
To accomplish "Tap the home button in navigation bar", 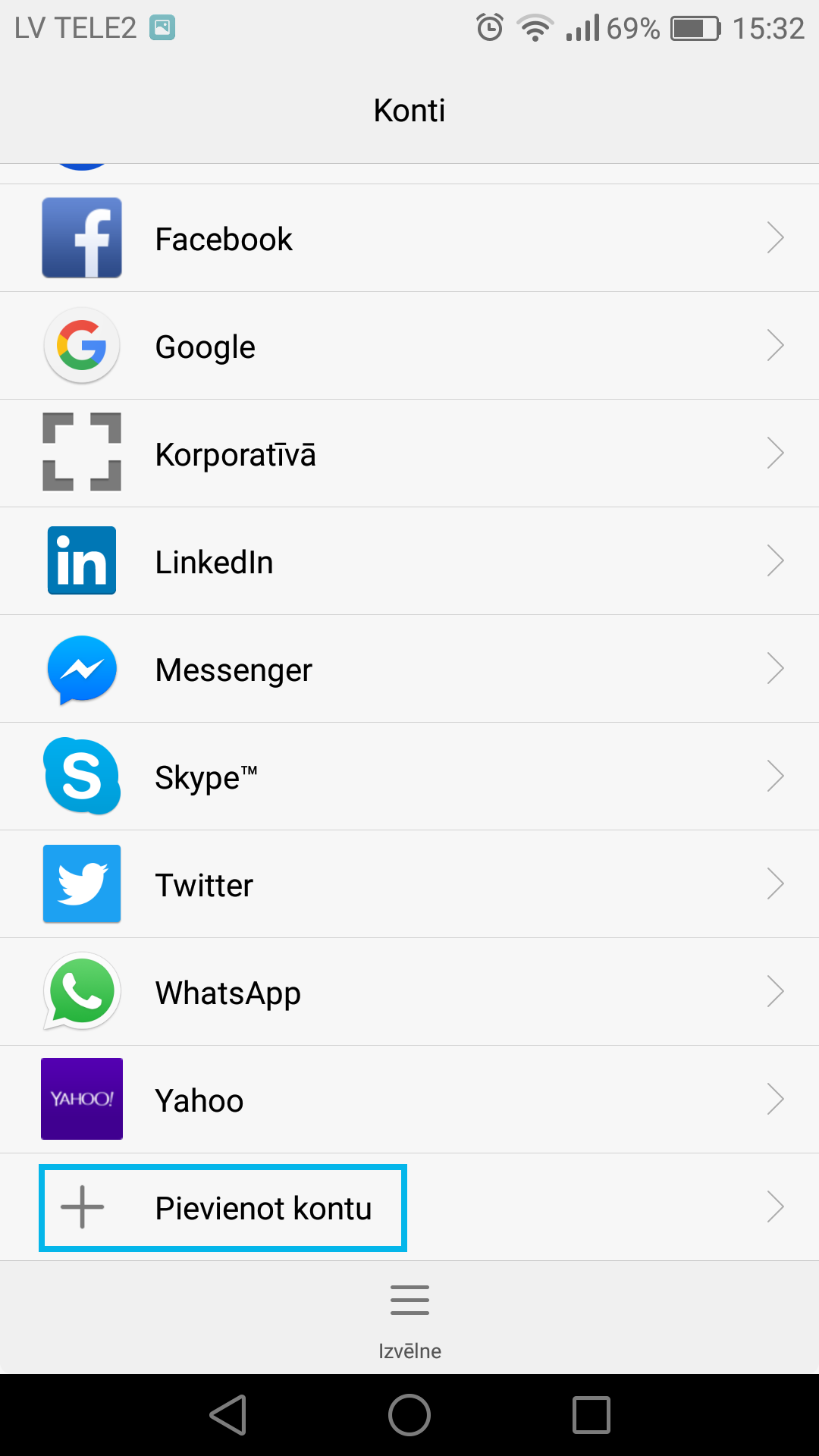I will tap(409, 1415).
